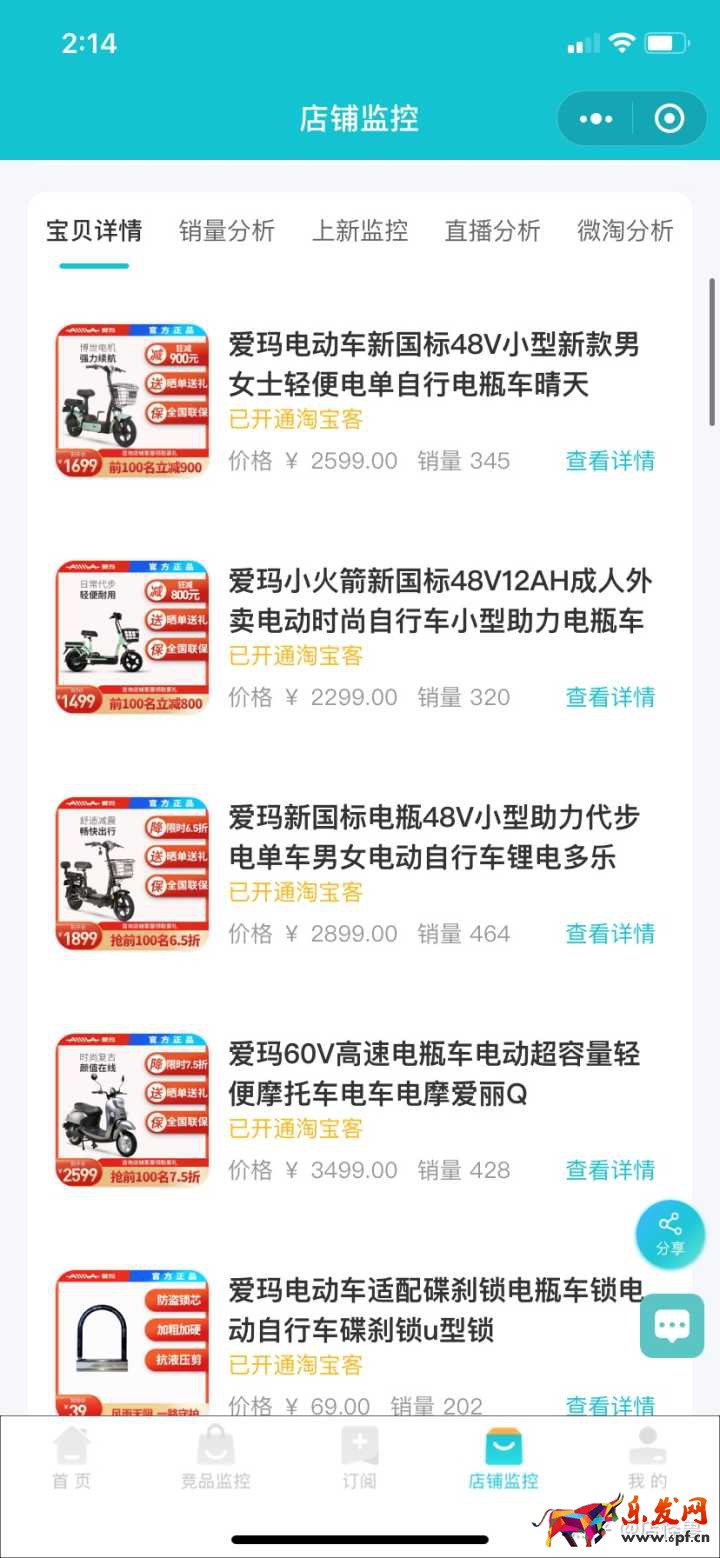
Task: Switch to the 直播分析 tab
Action: click(492, 231)
